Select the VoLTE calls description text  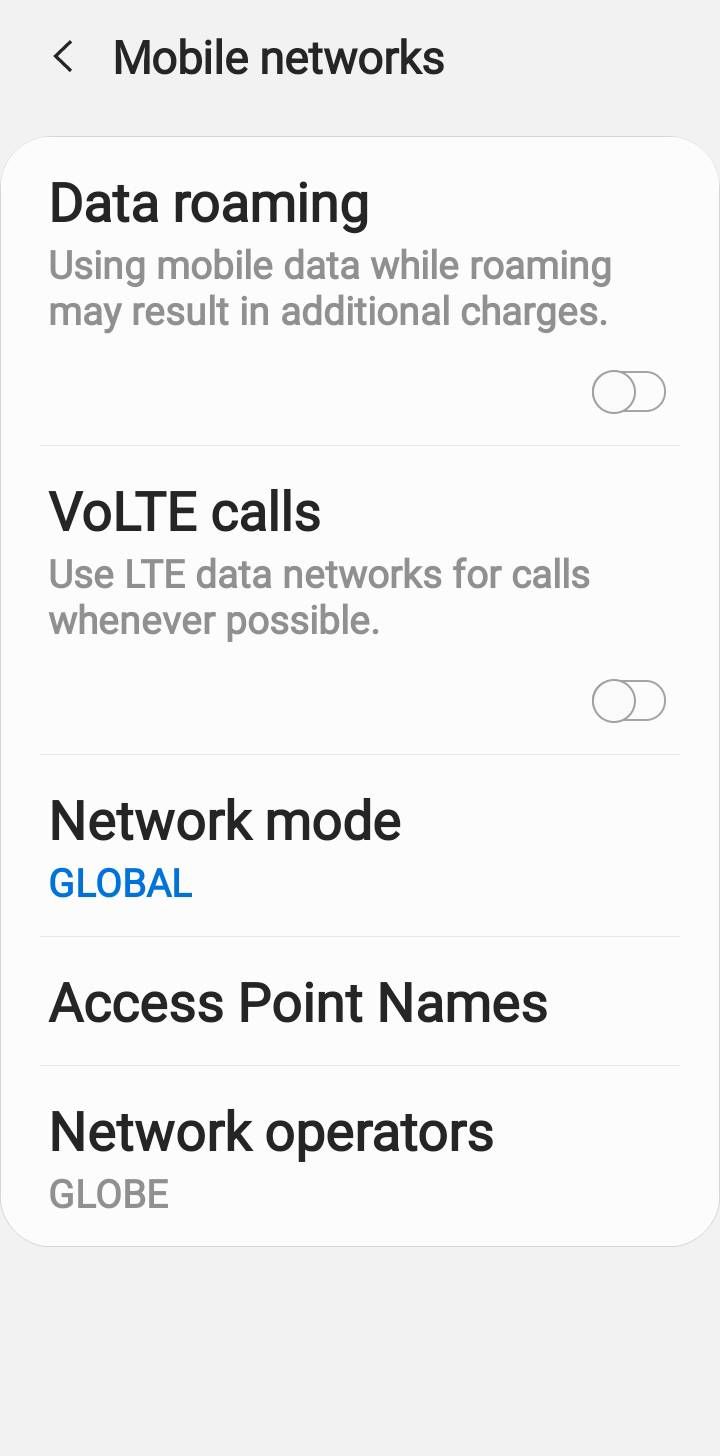coord(320,596)
